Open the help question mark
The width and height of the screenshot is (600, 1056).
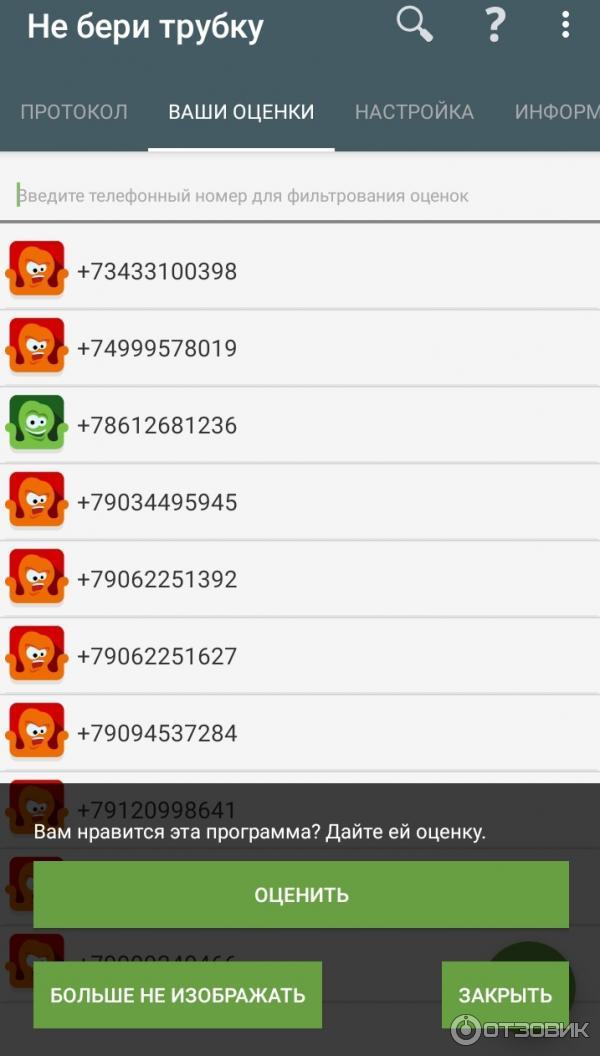494,24
